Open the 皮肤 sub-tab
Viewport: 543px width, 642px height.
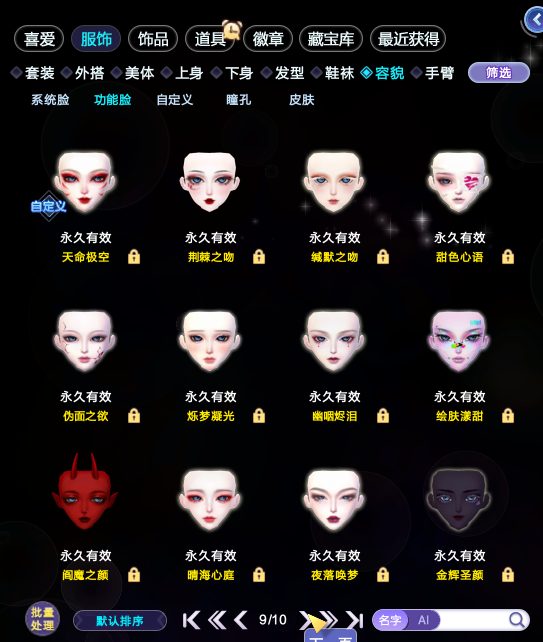click(x=301, y=99)
